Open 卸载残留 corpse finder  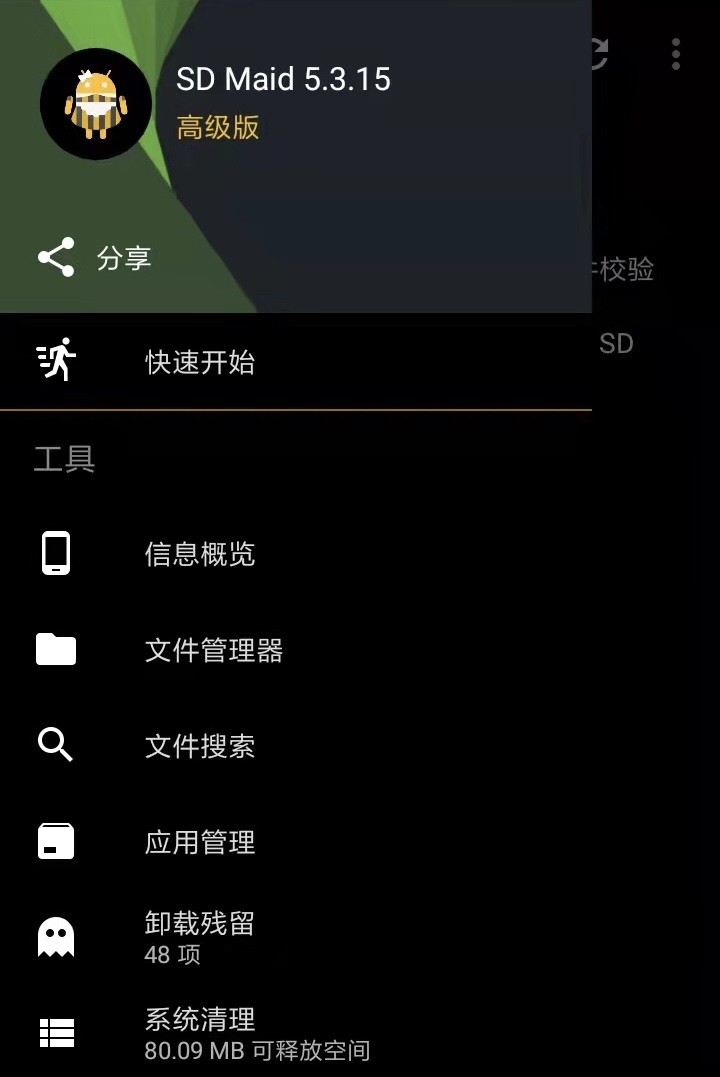click(200, 936)
